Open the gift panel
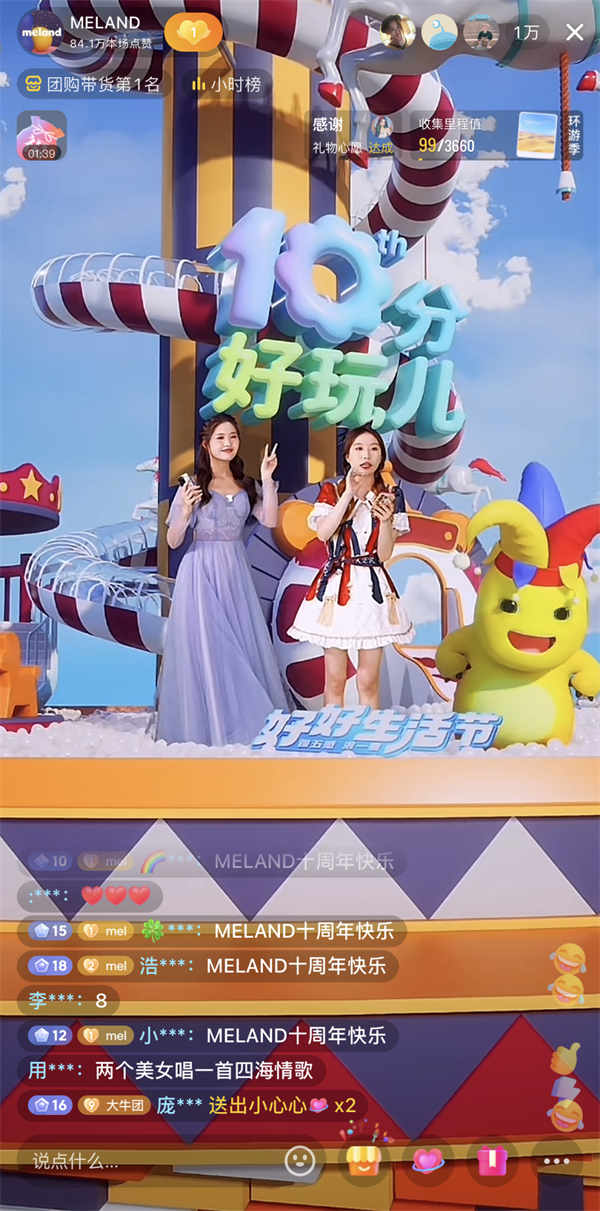Screen dimensions: 600x1211 pos(493,1161)
